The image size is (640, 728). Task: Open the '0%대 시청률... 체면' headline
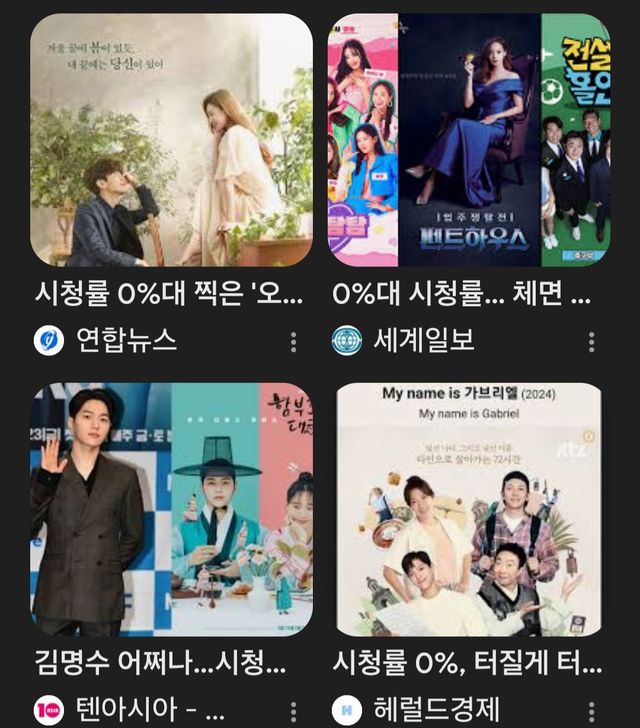tap(461, 296)
